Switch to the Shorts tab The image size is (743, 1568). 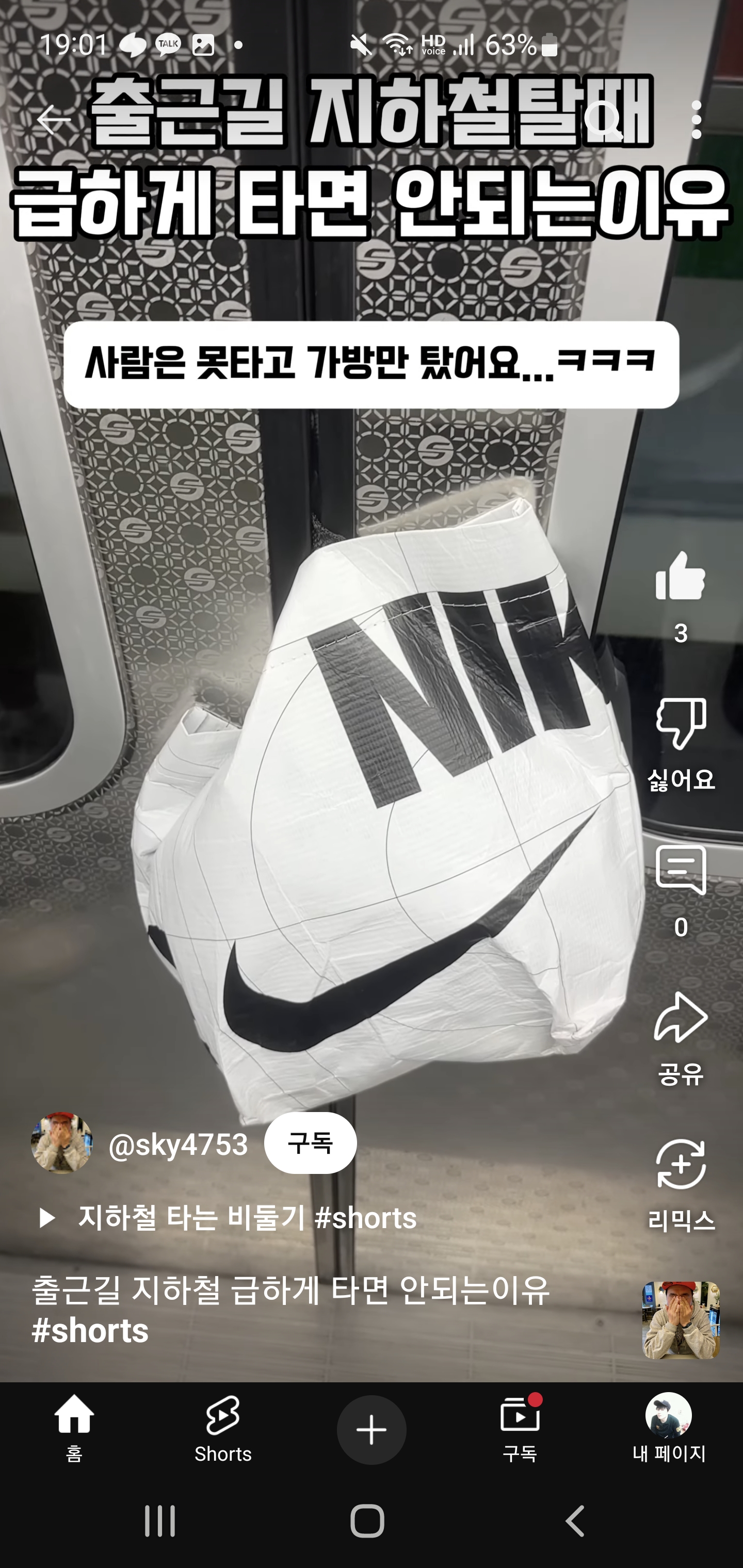pos(223,1429)
